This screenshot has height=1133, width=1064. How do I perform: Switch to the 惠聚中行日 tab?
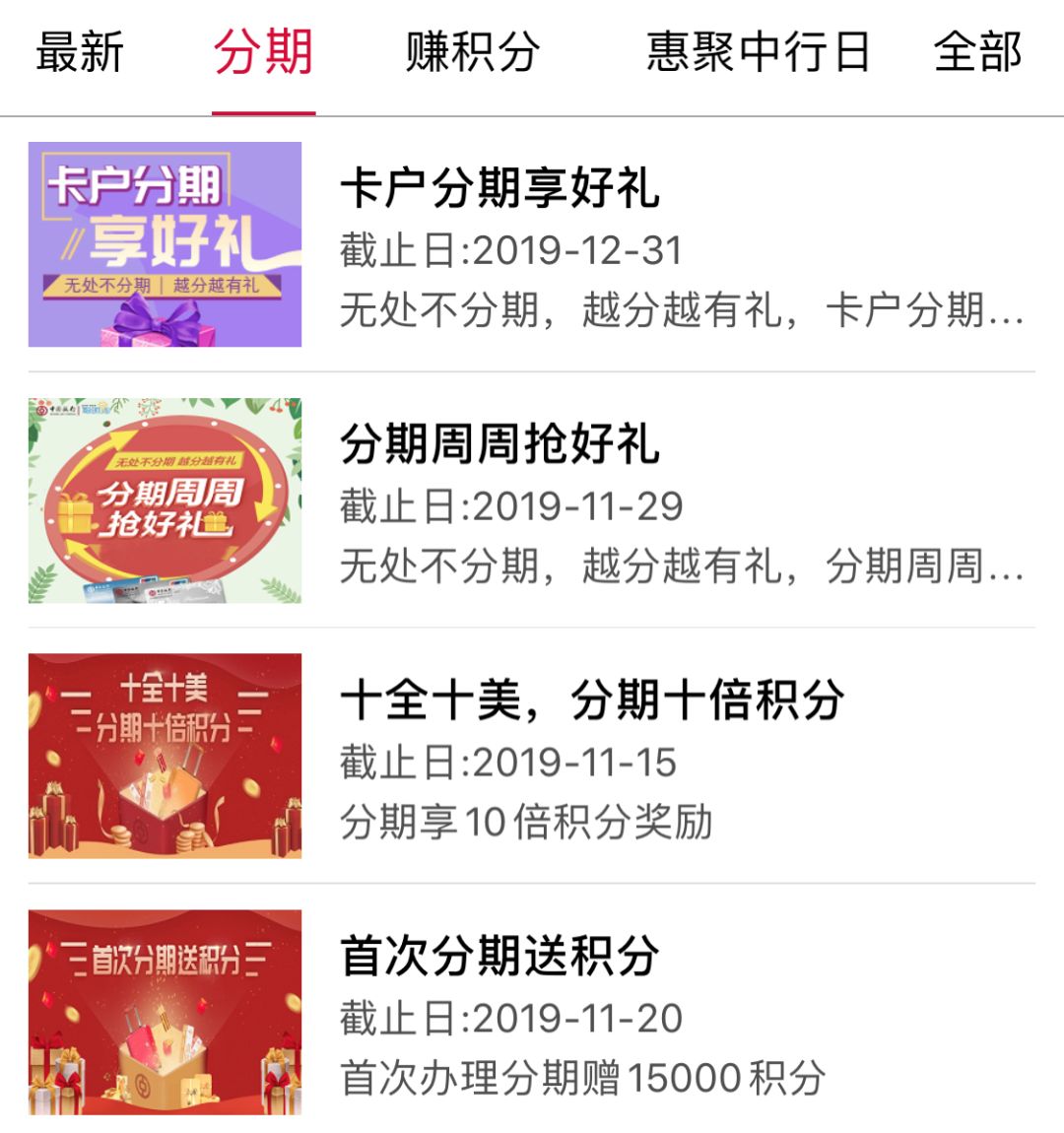(x=758, y=52)
